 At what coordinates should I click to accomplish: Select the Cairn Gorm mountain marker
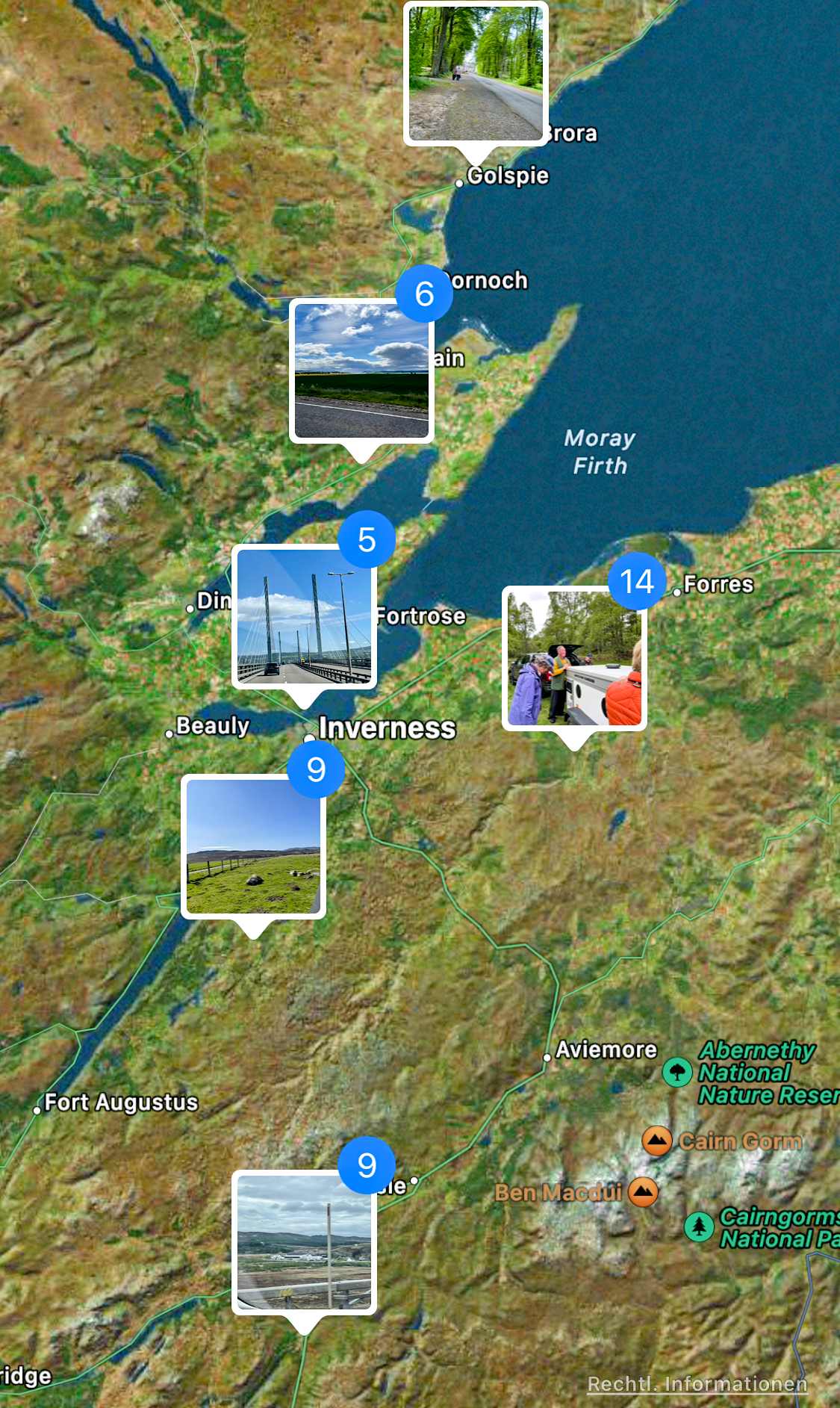coord(657,1141)
